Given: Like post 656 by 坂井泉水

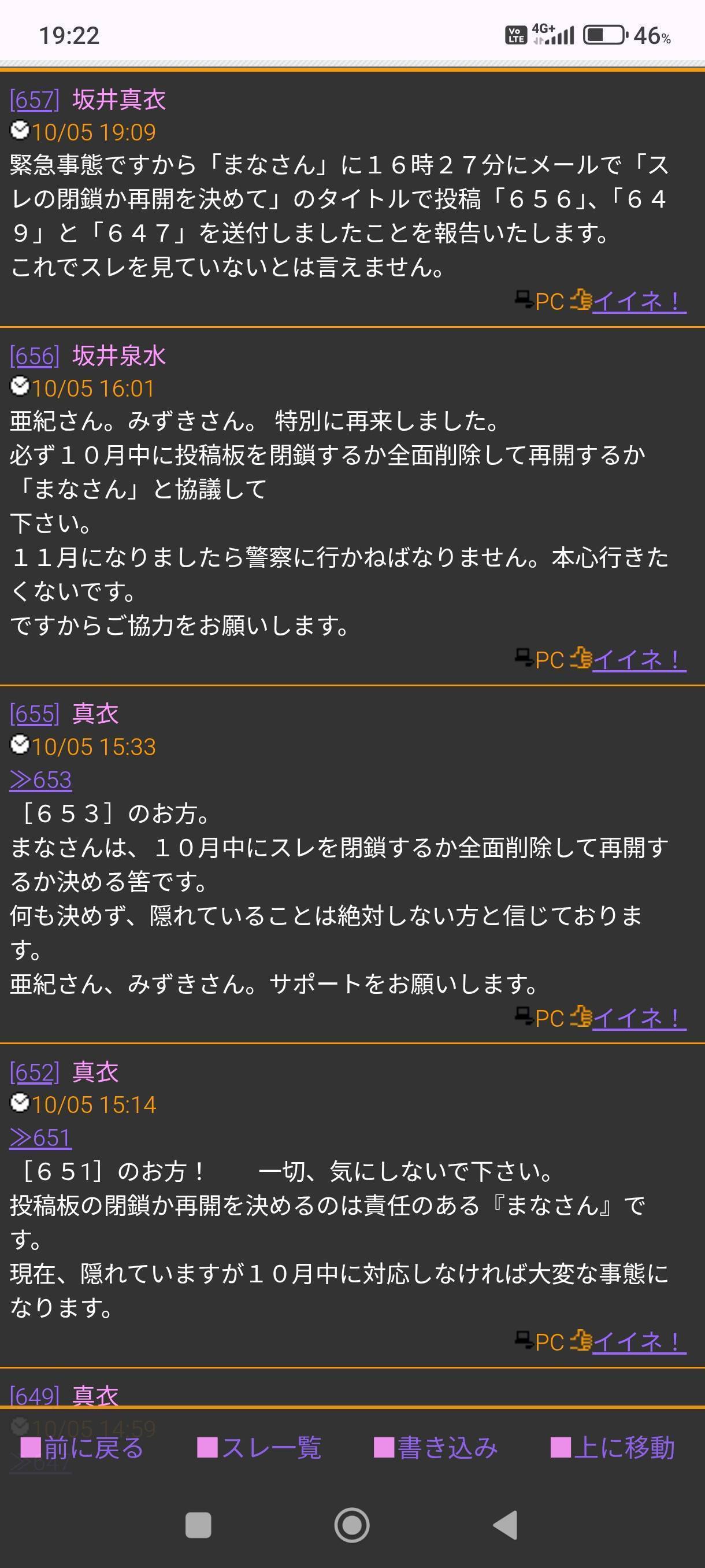Looking at the screenshot, I should coord(638,660).
